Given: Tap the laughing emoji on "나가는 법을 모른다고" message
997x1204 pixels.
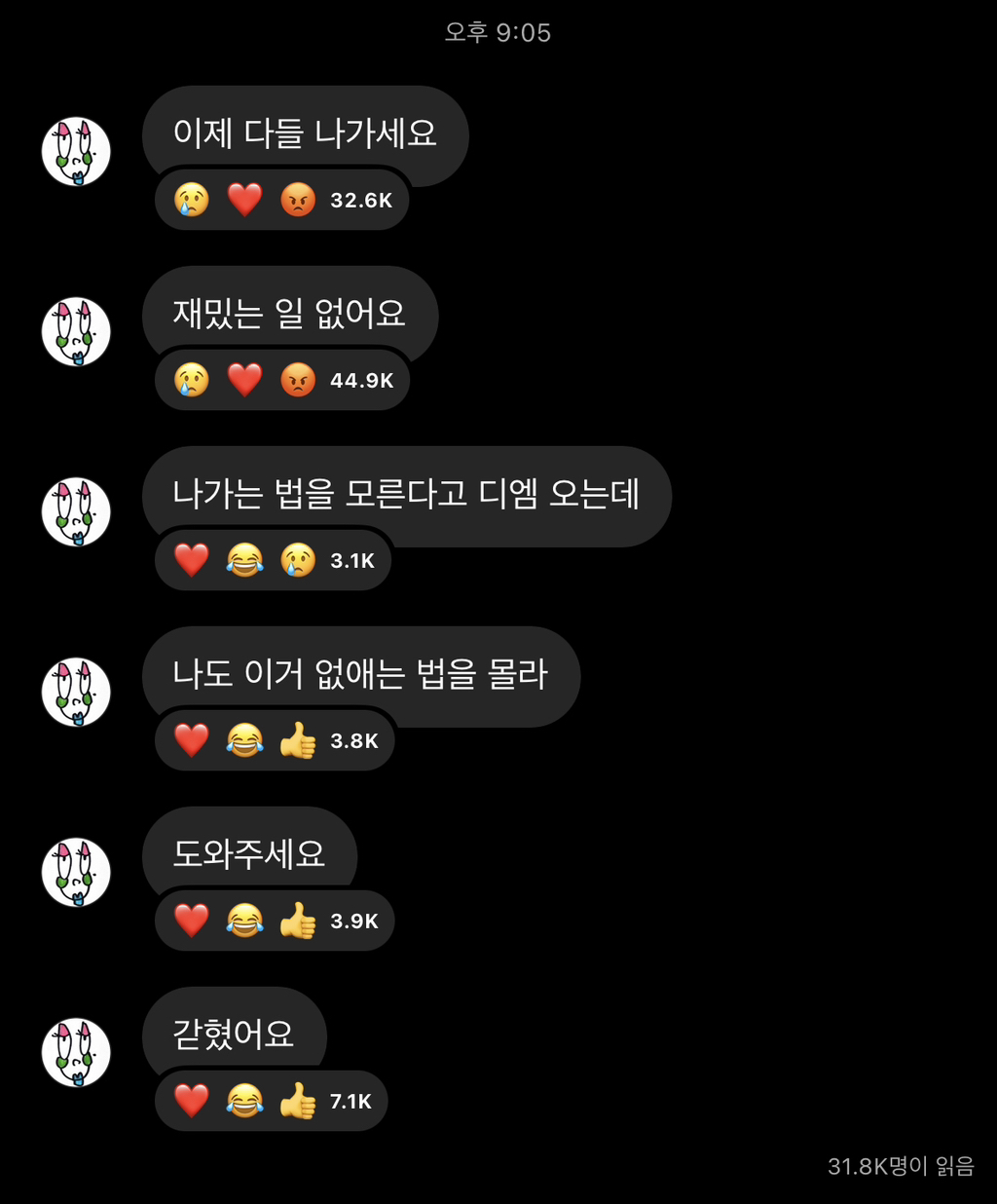Looking at the screenshot, I should pyautogui.click(x=245, y=559).
